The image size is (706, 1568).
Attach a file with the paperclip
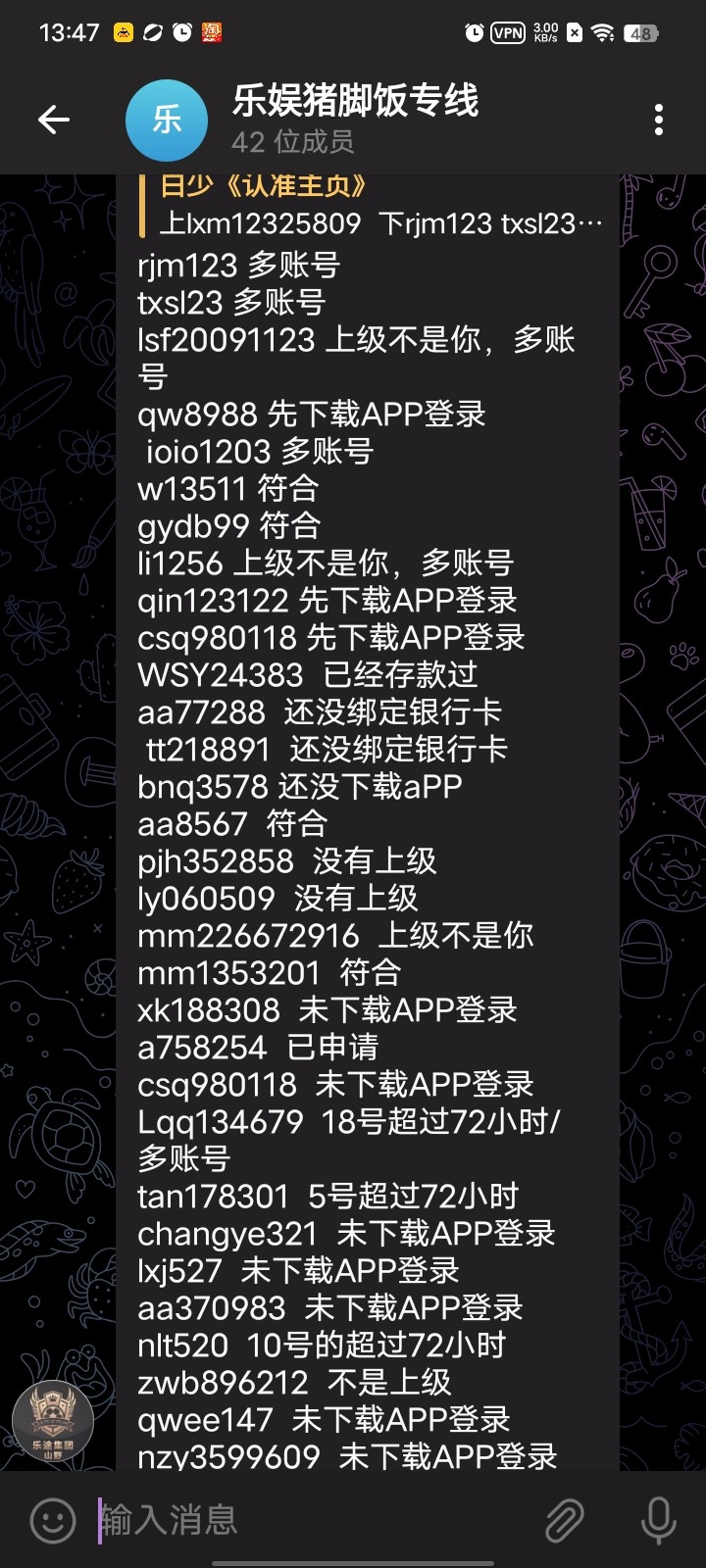pyautogui.click(x=564, y=1520)
